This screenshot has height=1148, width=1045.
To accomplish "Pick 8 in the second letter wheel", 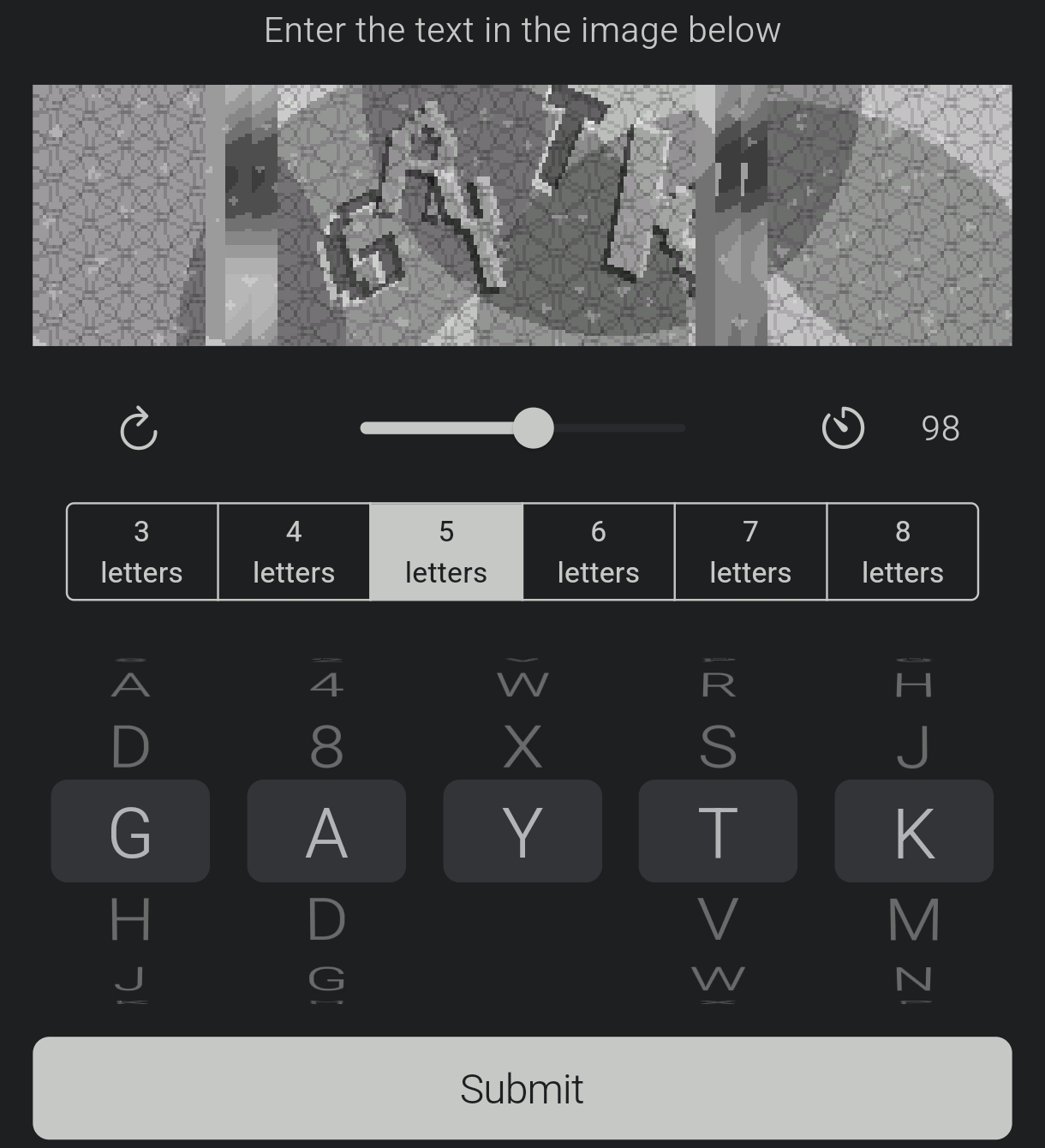I will coord(326,747).
